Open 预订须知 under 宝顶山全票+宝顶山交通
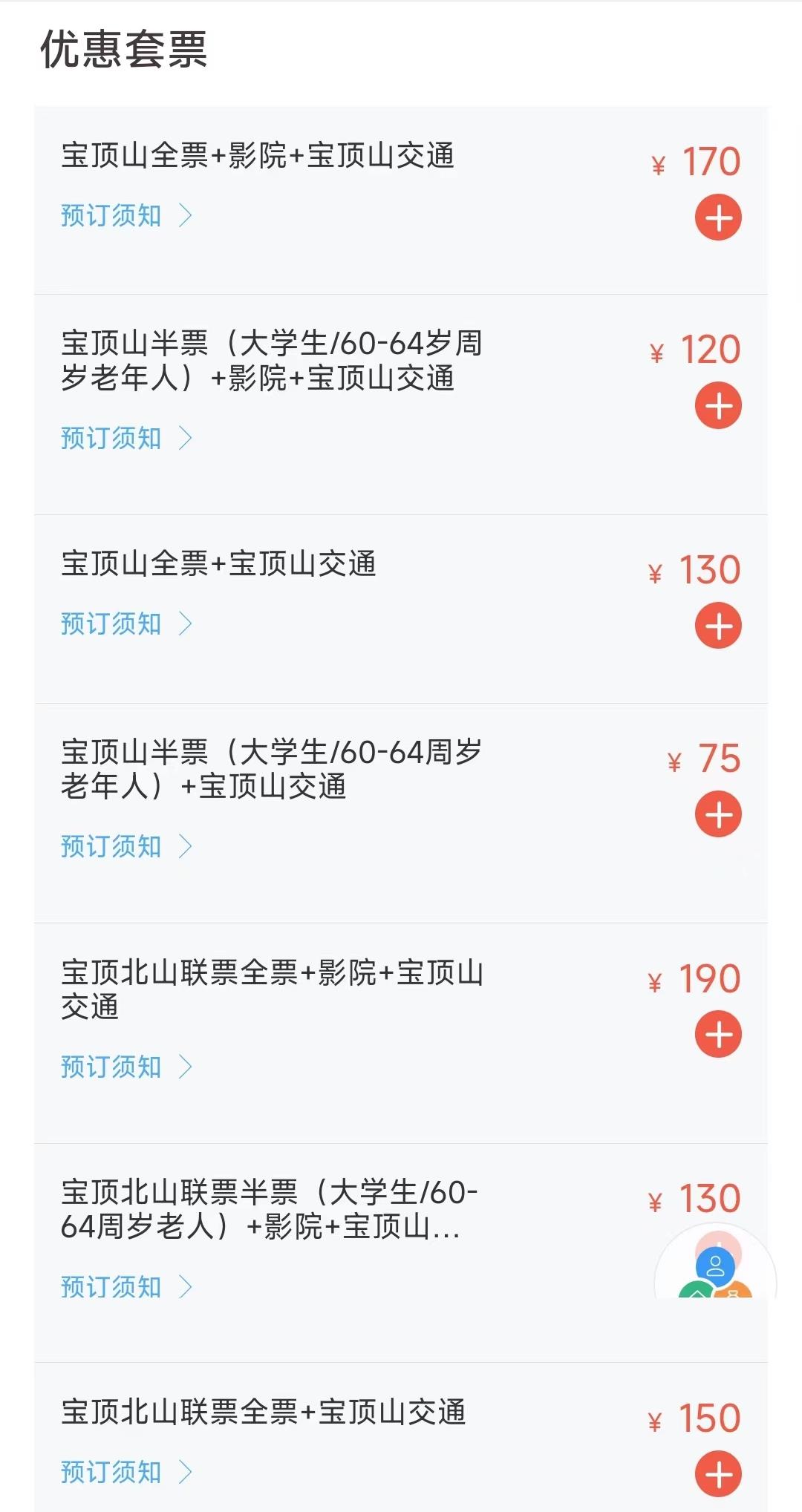This screenshot has width=802, height=1512. coord(126,624)
